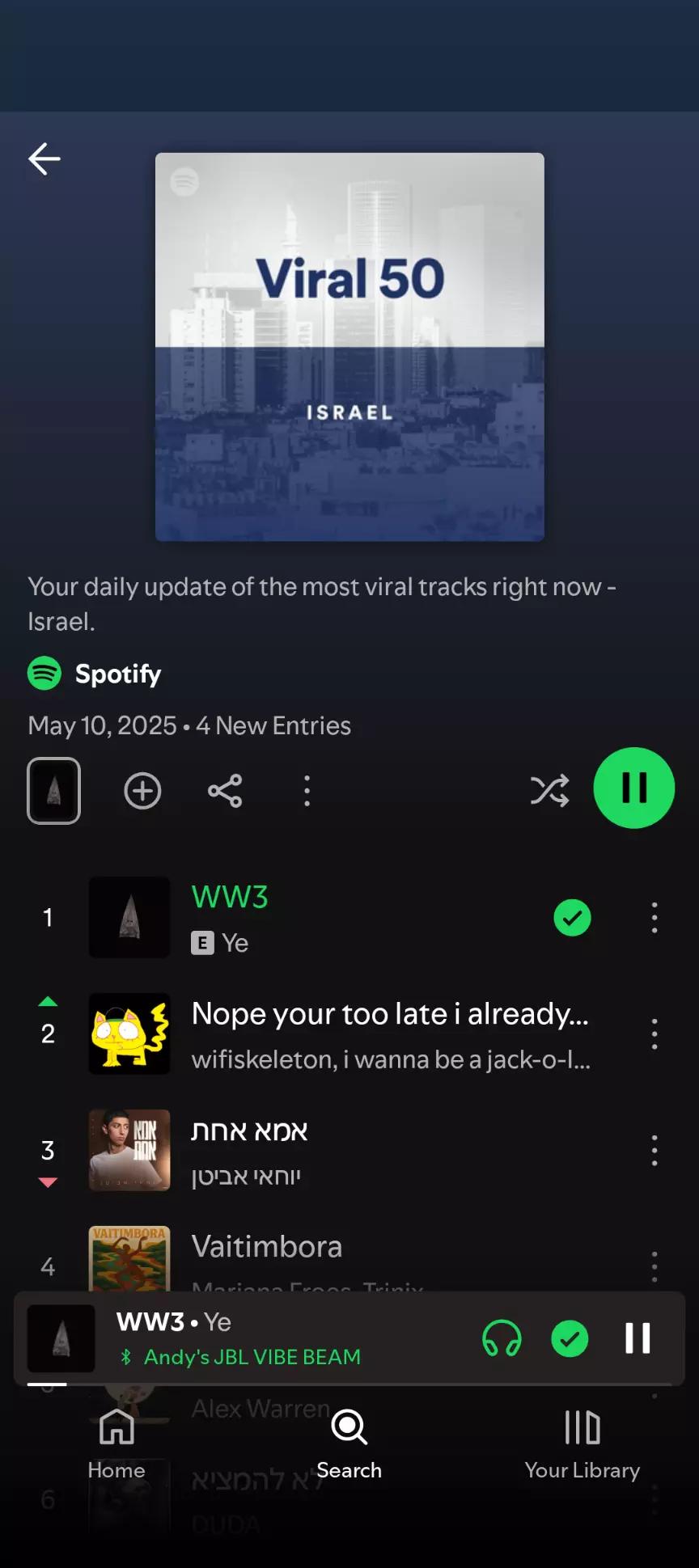Open more options for WW3 track

(655, 918)
